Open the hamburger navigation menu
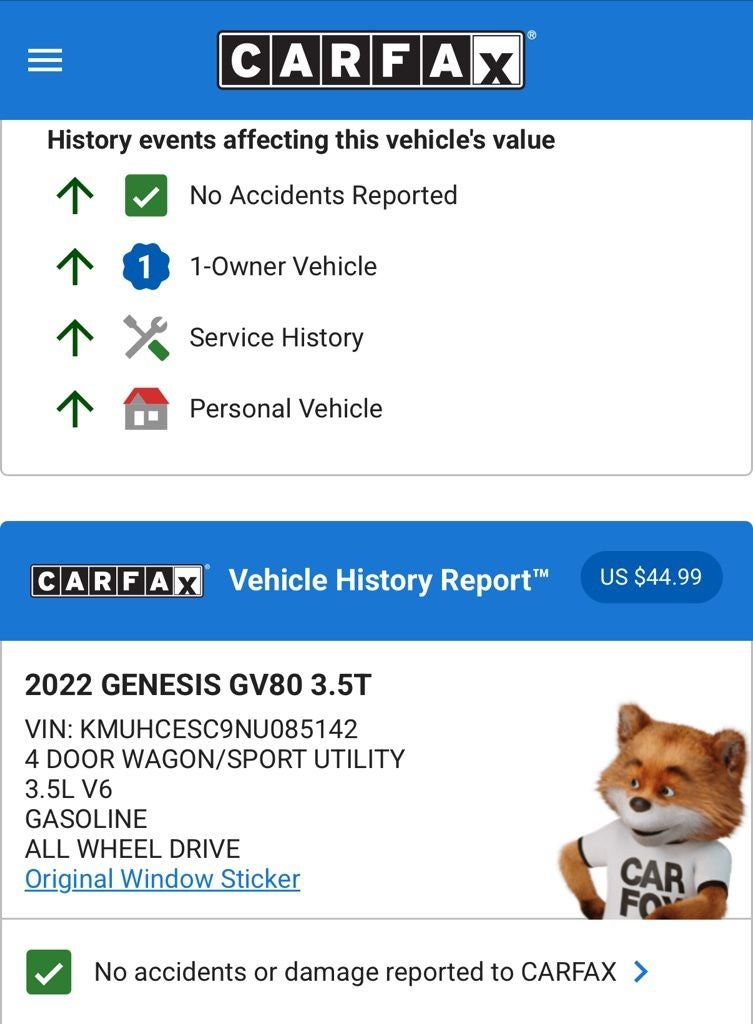The width and height of the screenshot is (753, 1024). click(x=45, y=61)
